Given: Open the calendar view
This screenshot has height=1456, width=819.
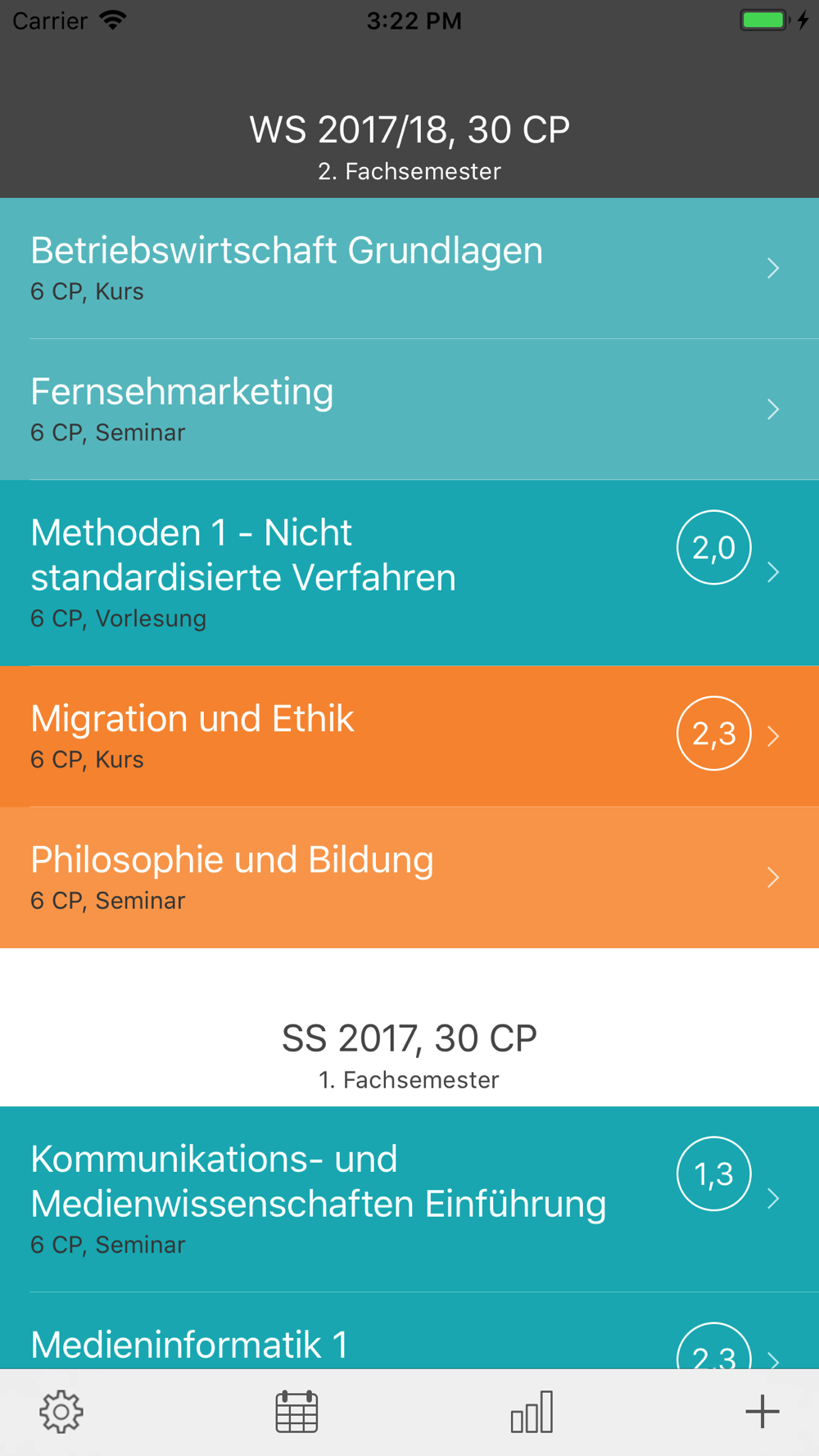Looking at the screenshot, I should coord(296,1412).
